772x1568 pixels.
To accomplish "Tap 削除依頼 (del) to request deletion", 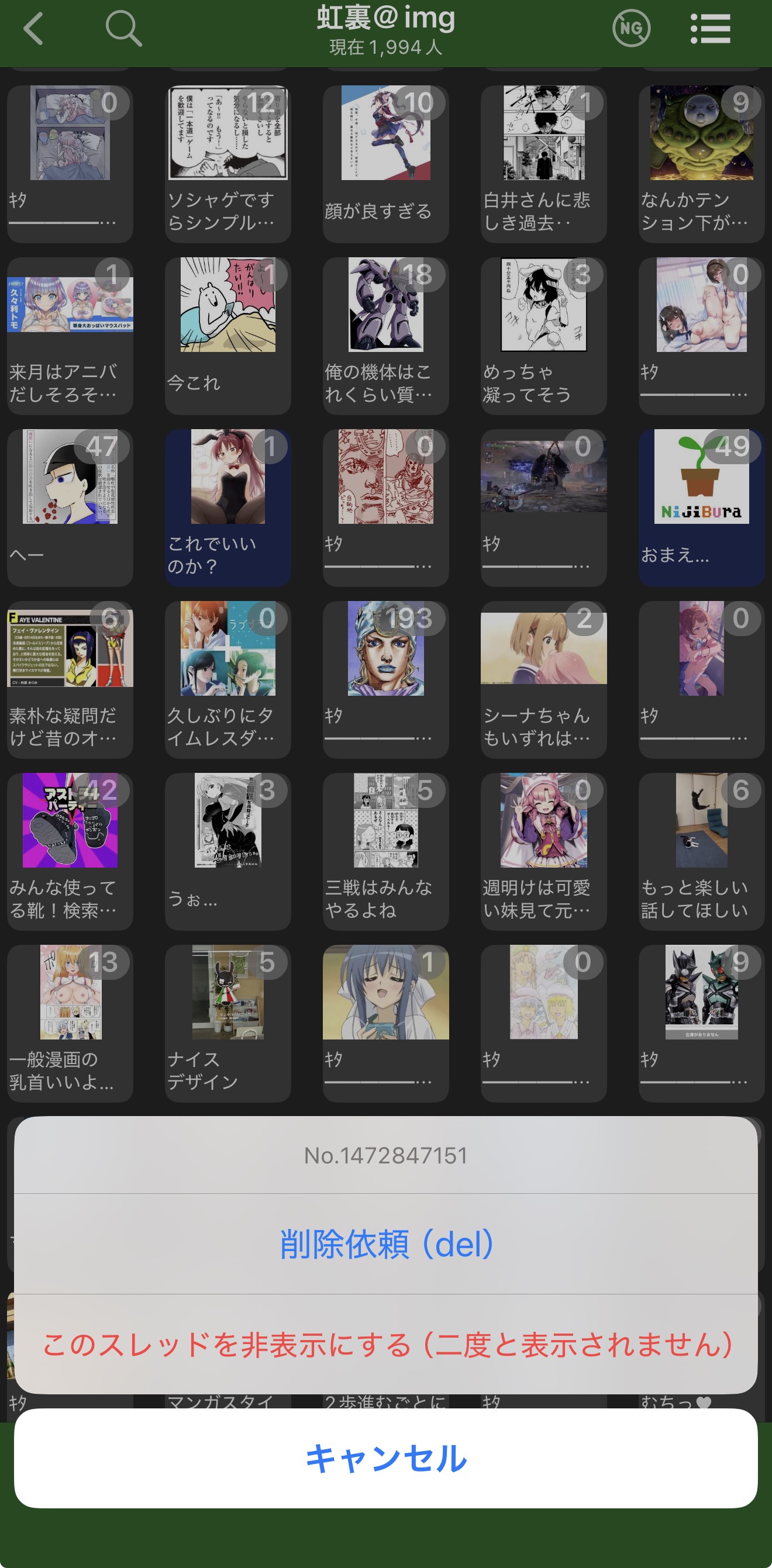I will 386,1243.
